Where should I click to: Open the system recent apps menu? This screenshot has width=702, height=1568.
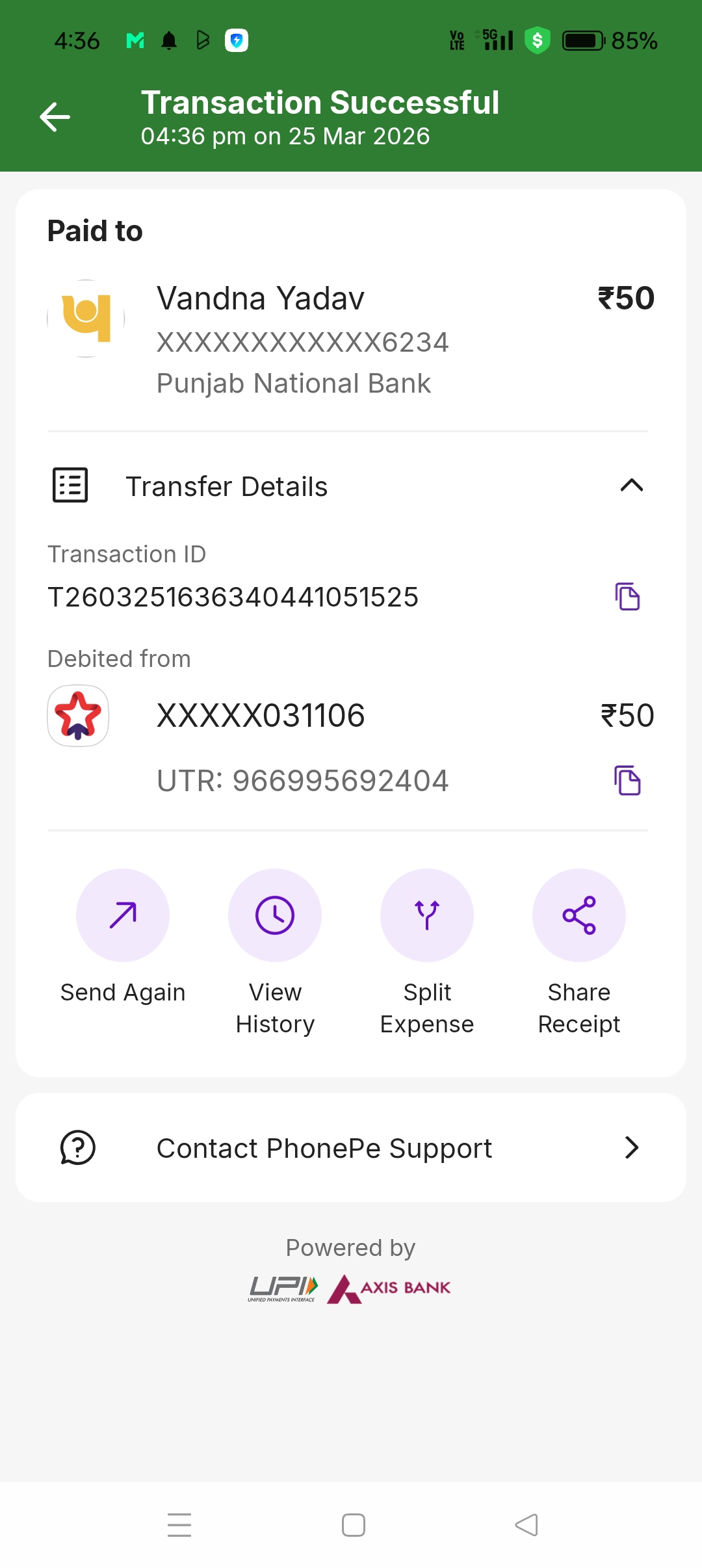point(179,1525)
